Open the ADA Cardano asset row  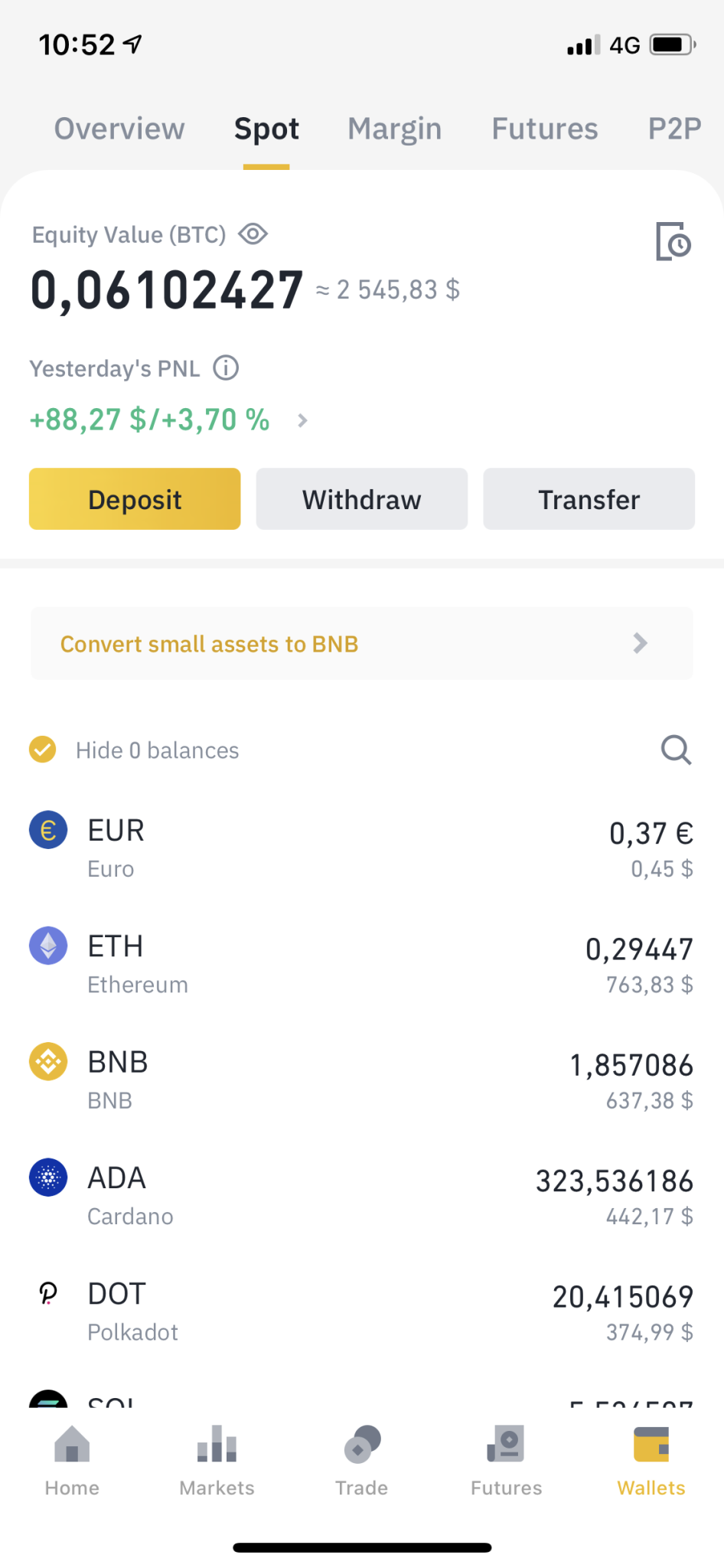click(x=362, y=1195)
